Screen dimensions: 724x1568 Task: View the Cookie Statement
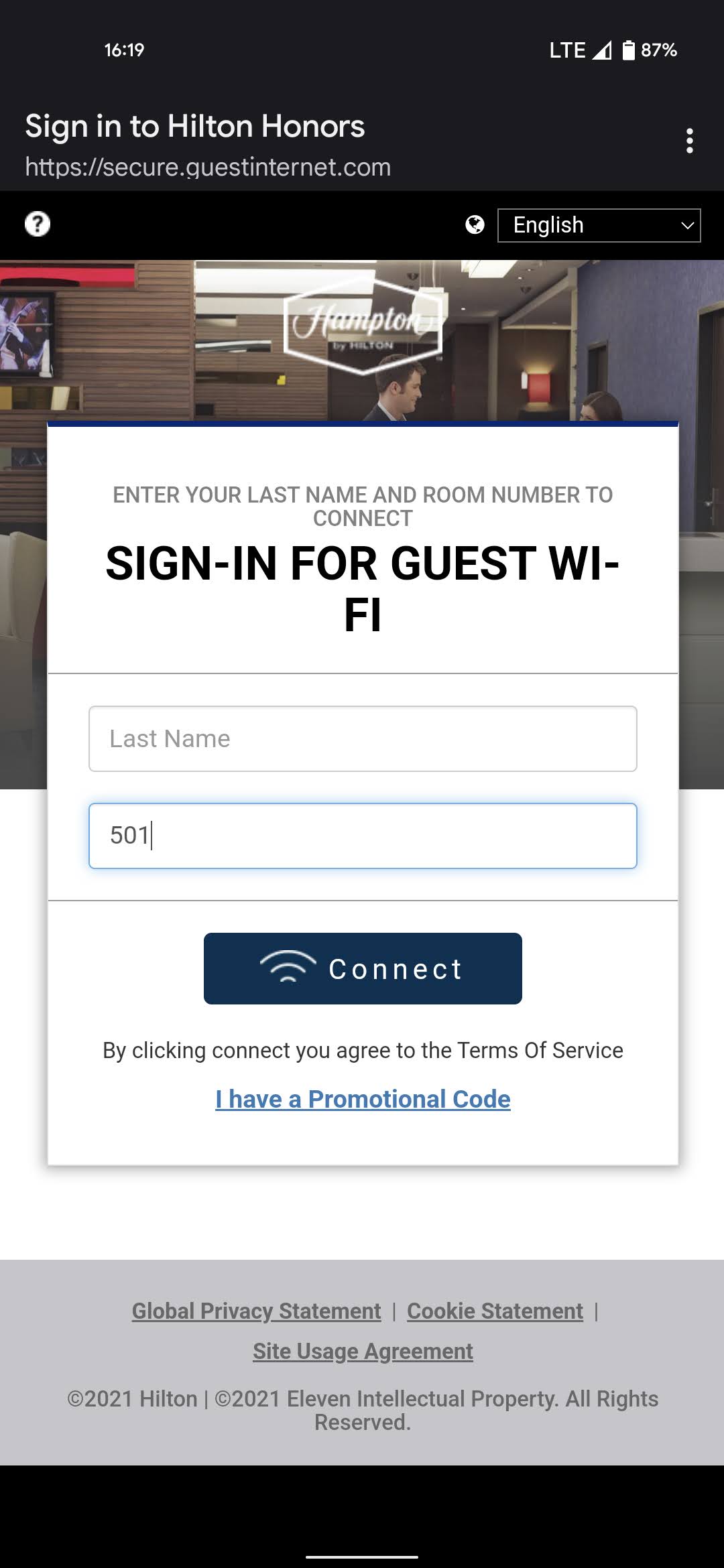(495, 1311)
